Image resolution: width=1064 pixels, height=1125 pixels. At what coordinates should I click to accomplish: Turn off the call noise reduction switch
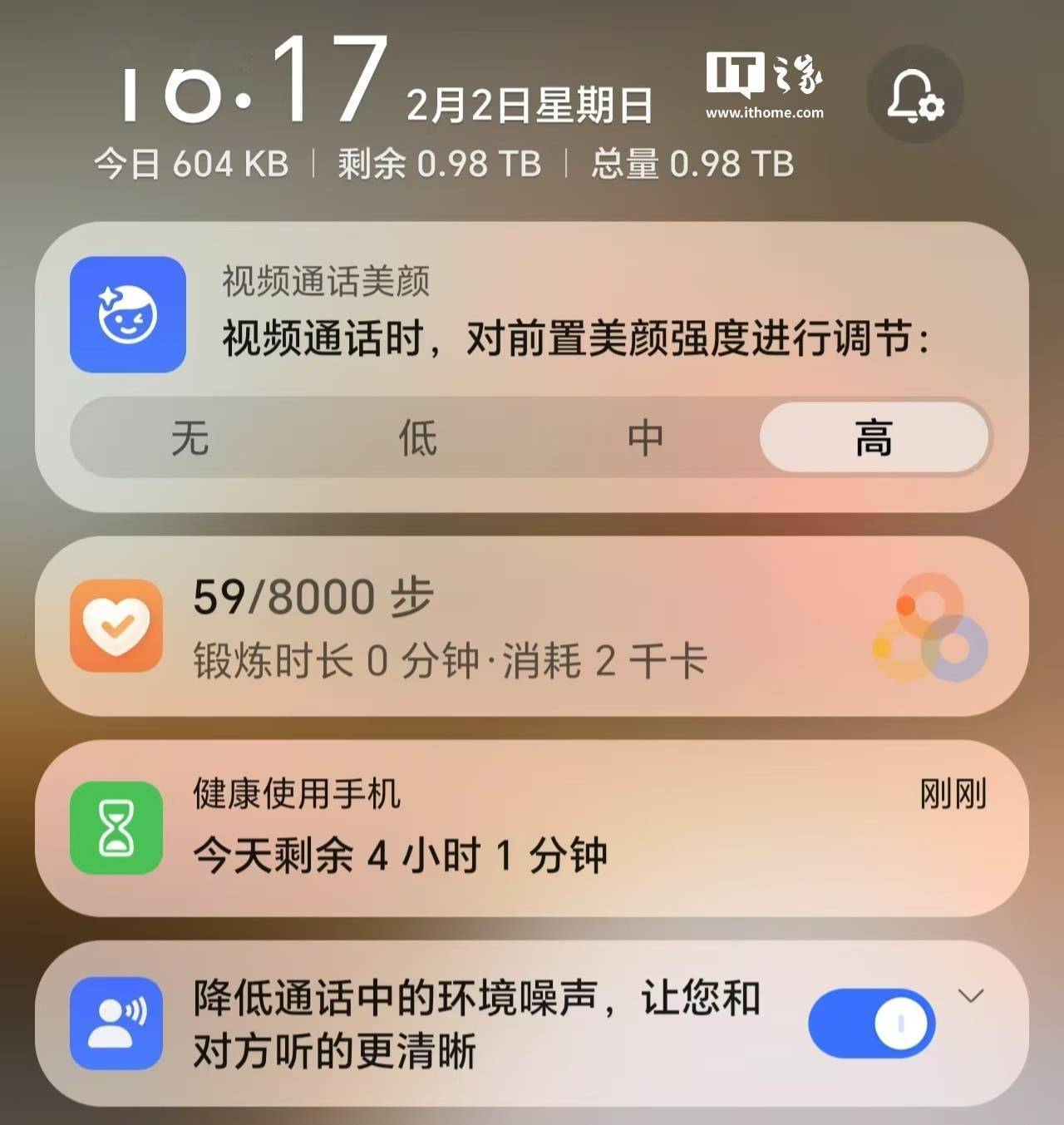pyautogui.click(x=871, y=1023)
